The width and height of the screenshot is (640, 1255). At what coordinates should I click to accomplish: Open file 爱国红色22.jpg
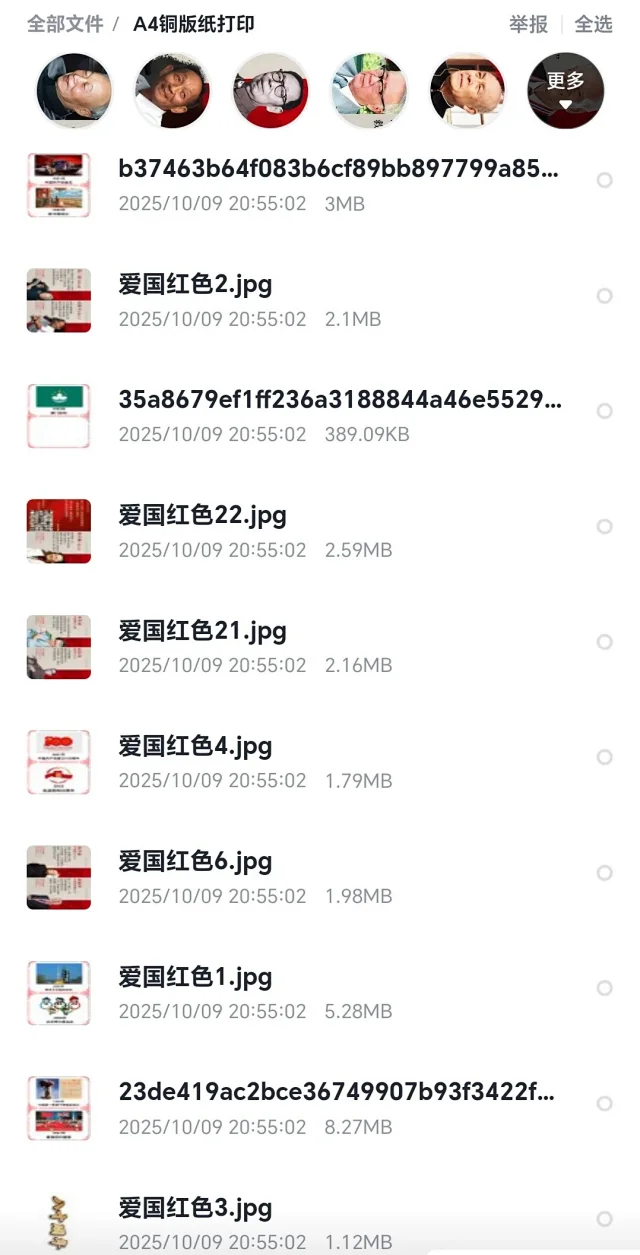click(x=202, y=516)
